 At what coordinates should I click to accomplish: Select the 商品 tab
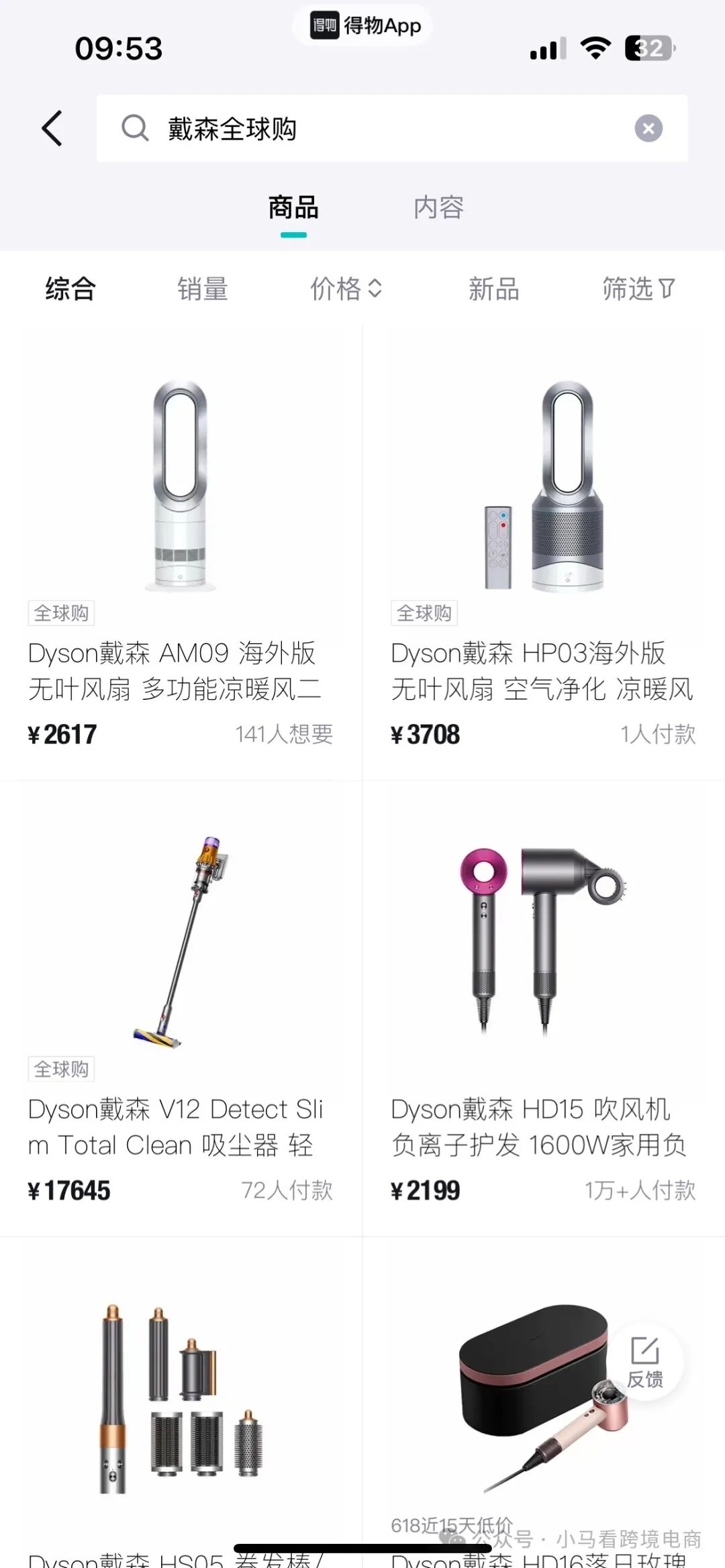293,207
